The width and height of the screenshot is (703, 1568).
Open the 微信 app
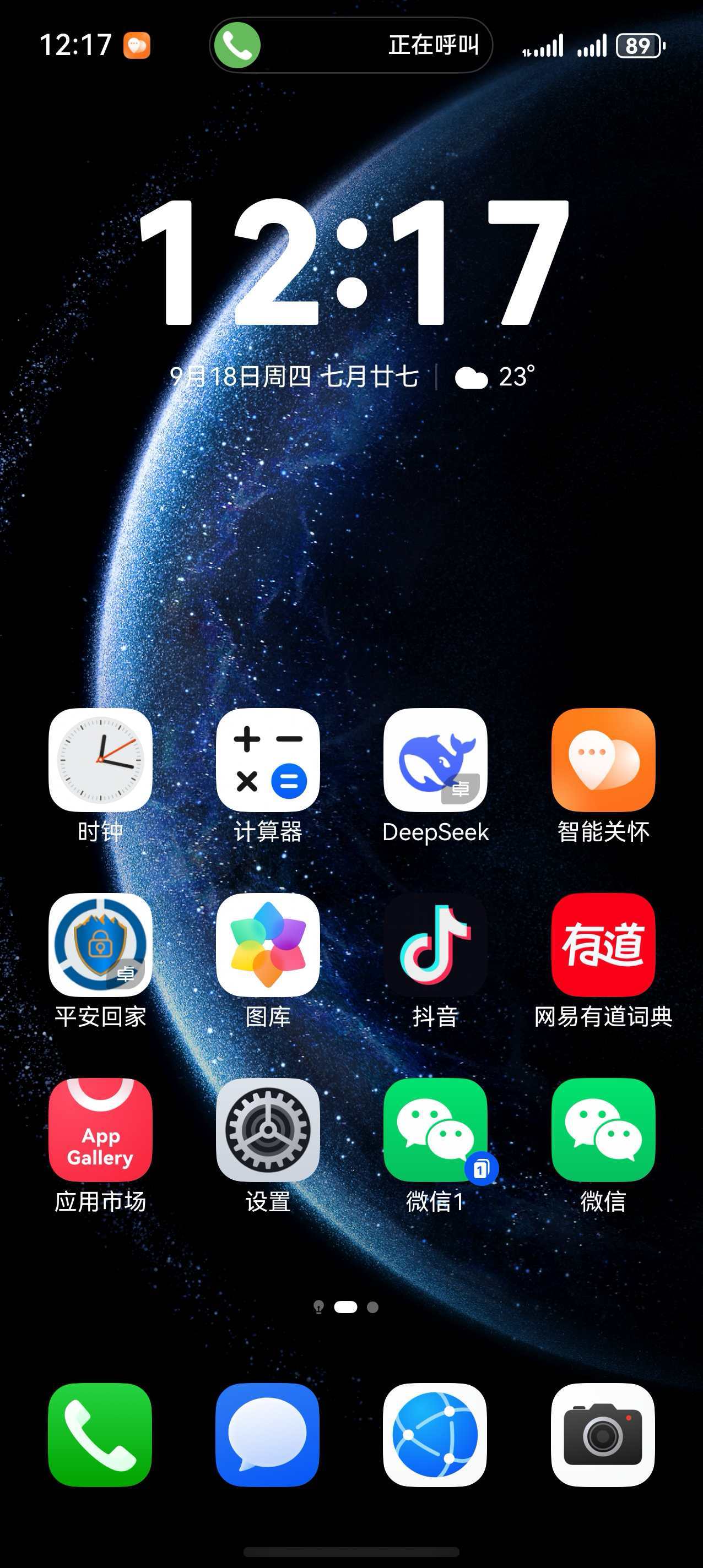pos(603,1129)
